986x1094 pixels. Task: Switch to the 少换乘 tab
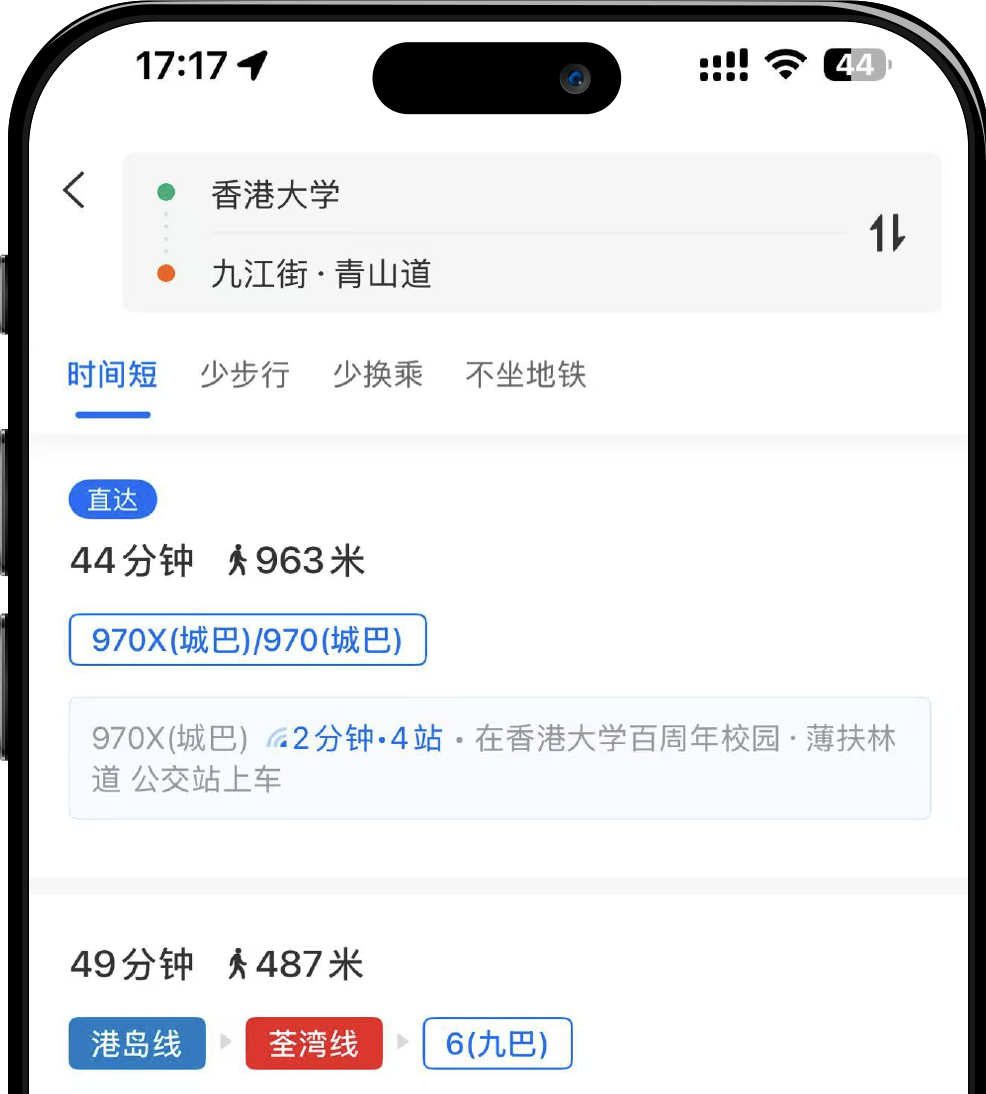[377, 375]
